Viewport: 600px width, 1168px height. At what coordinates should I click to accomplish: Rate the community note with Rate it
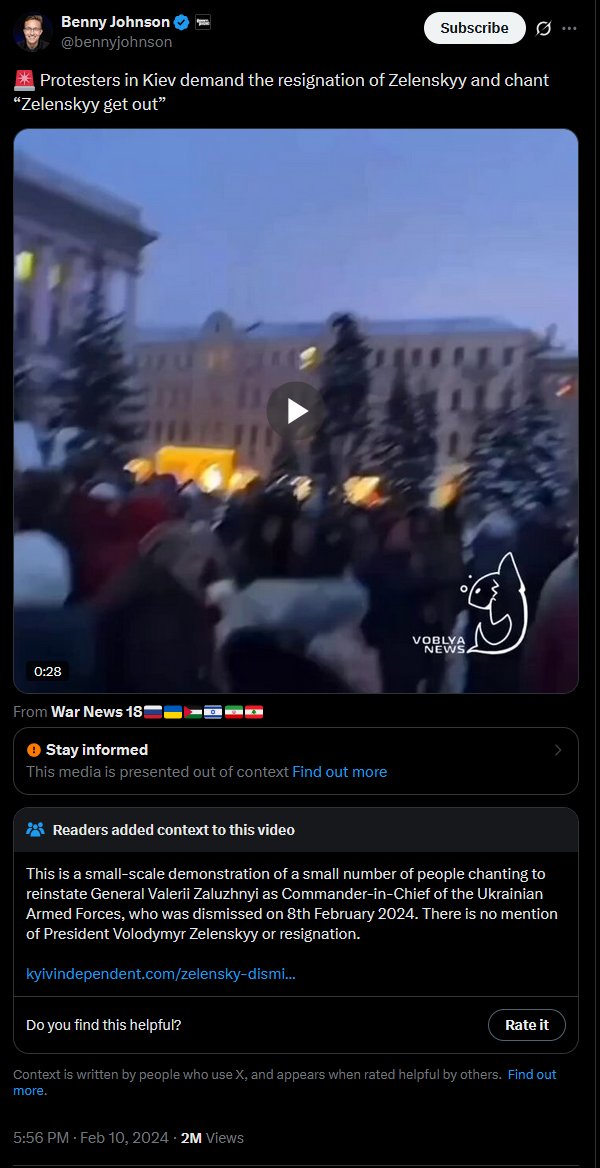(x=527, y=1025)
